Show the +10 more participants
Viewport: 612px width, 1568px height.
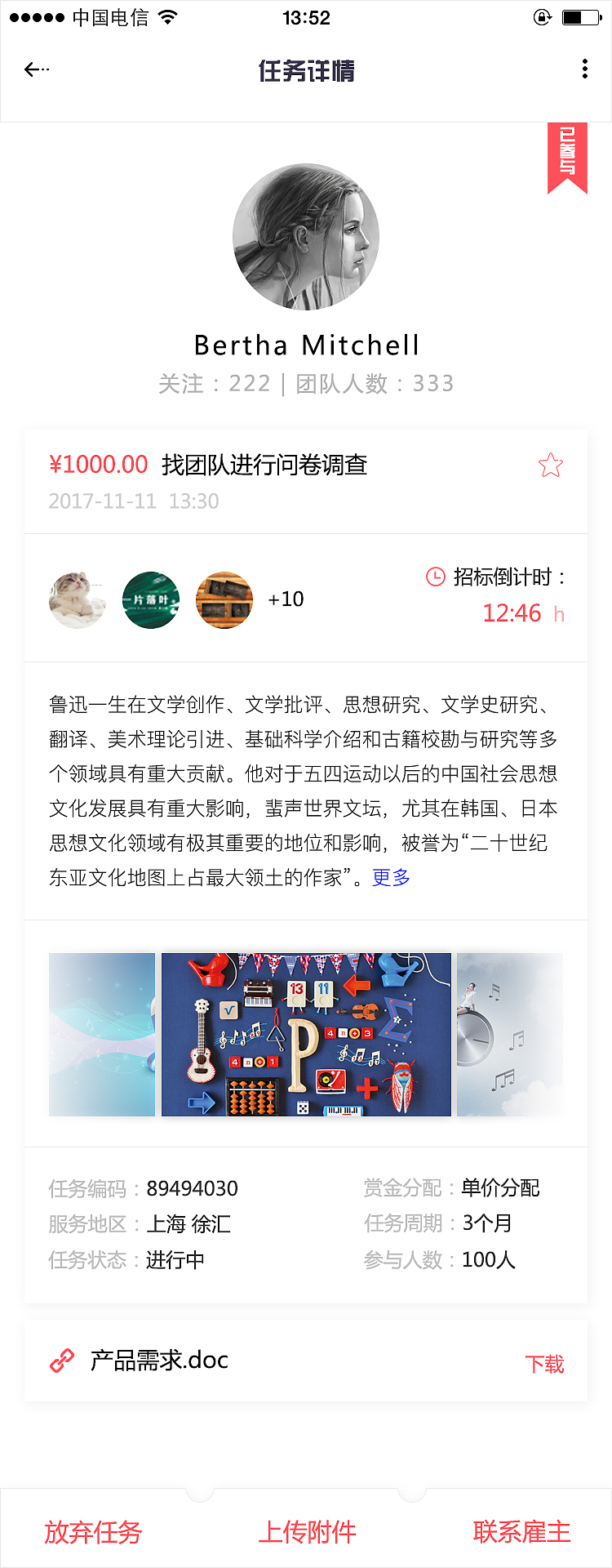286,599
